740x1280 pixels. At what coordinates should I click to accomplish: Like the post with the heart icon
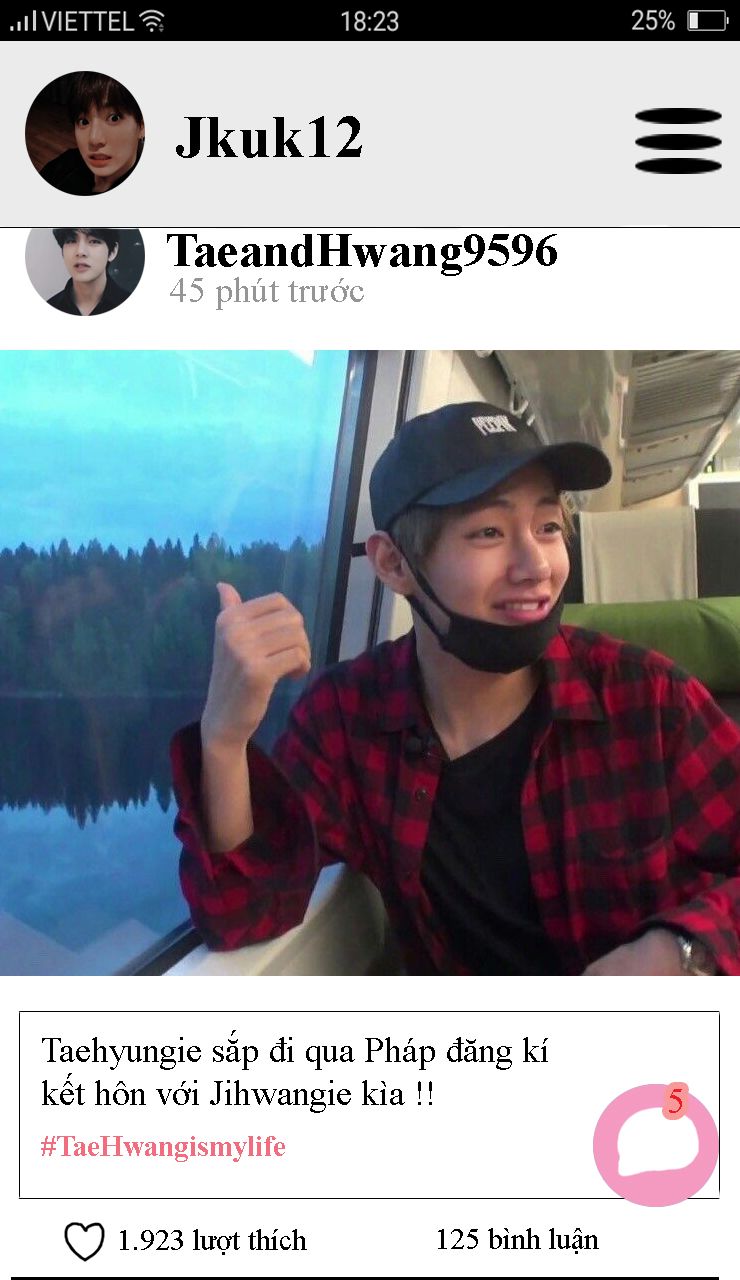point(85,1241)
